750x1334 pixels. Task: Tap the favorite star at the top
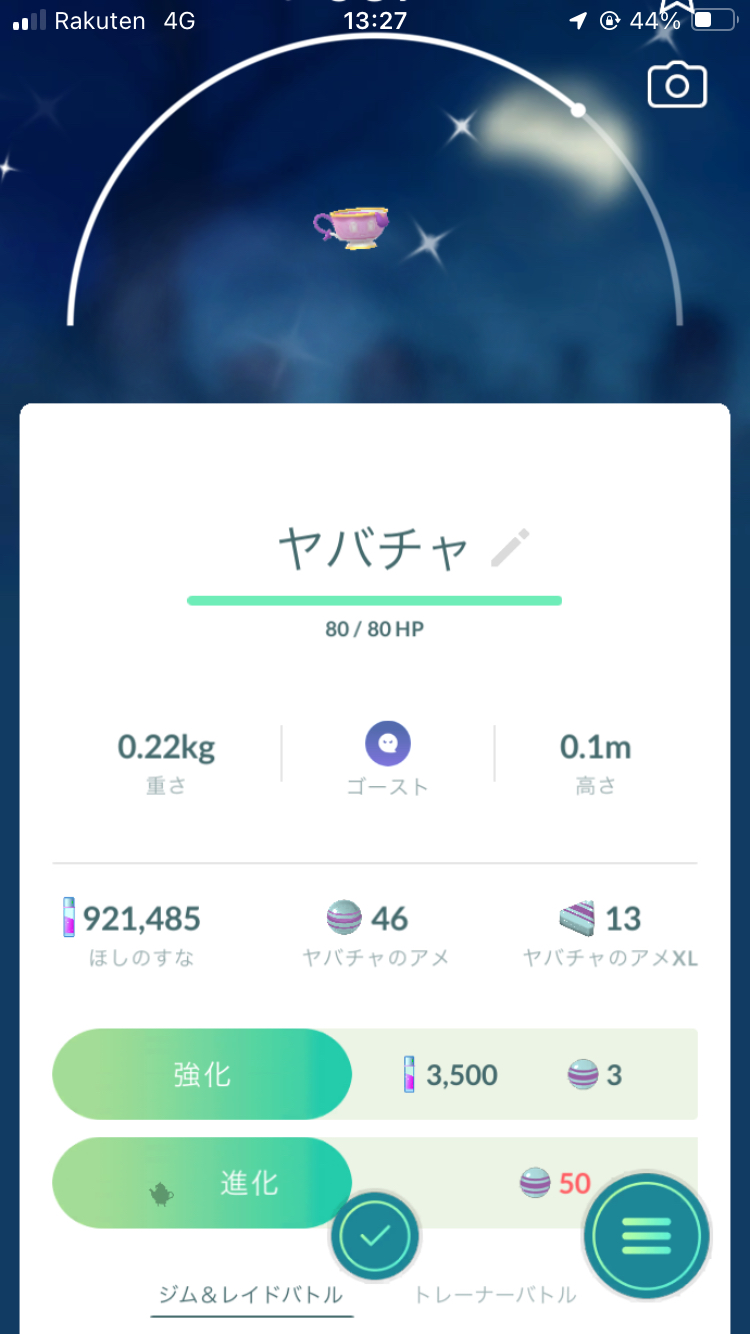(677, 10)
